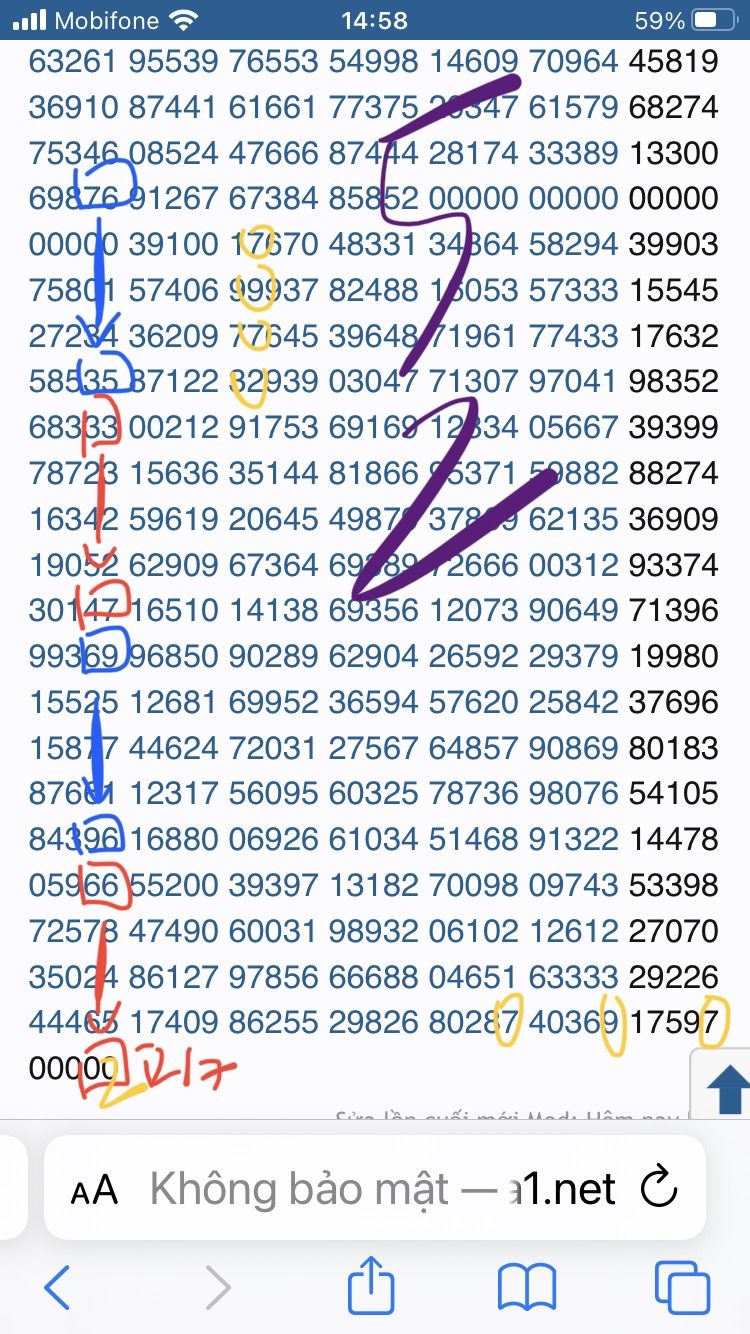Tap the address bar showing Không bảo mật

(x=382, y=1189)
